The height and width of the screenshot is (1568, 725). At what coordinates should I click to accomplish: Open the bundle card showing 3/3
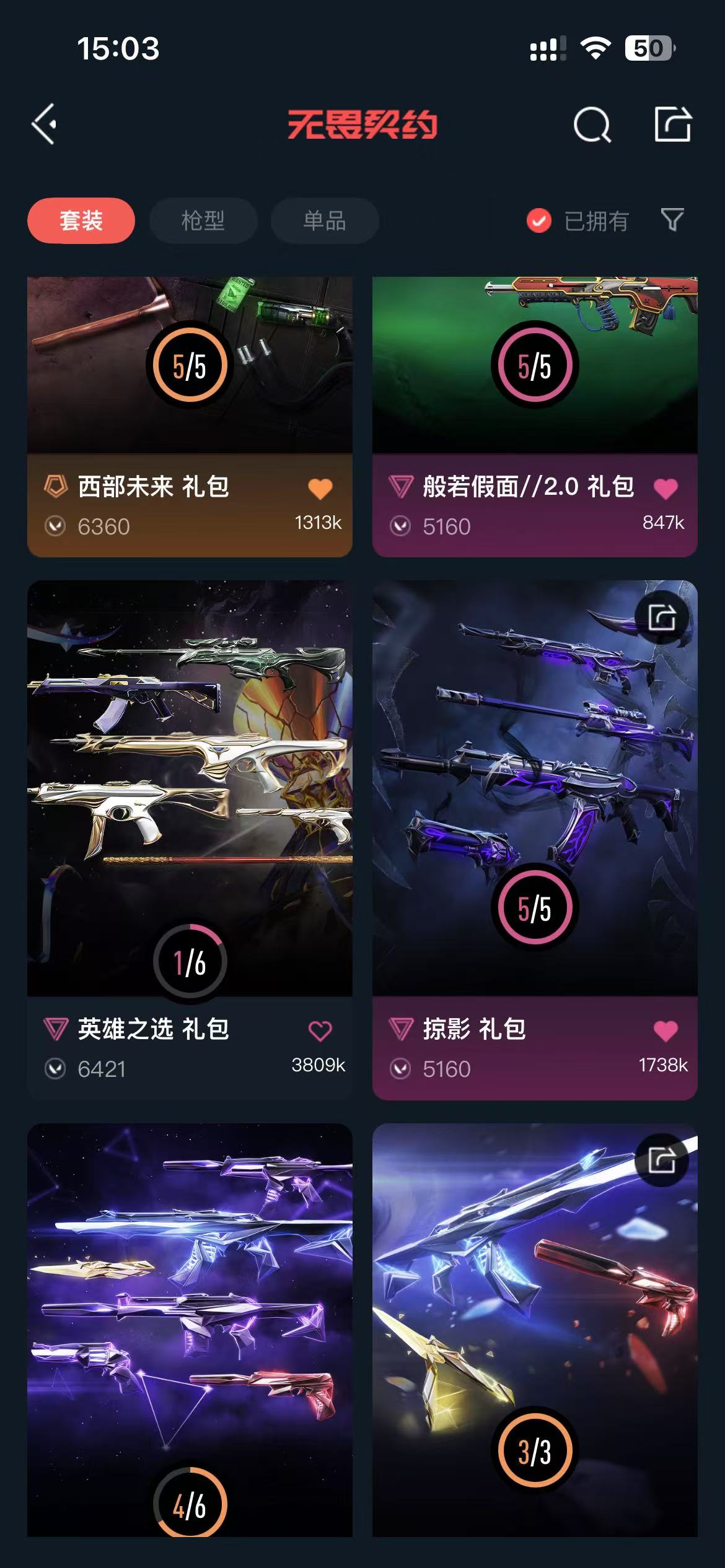point(534,1331)
